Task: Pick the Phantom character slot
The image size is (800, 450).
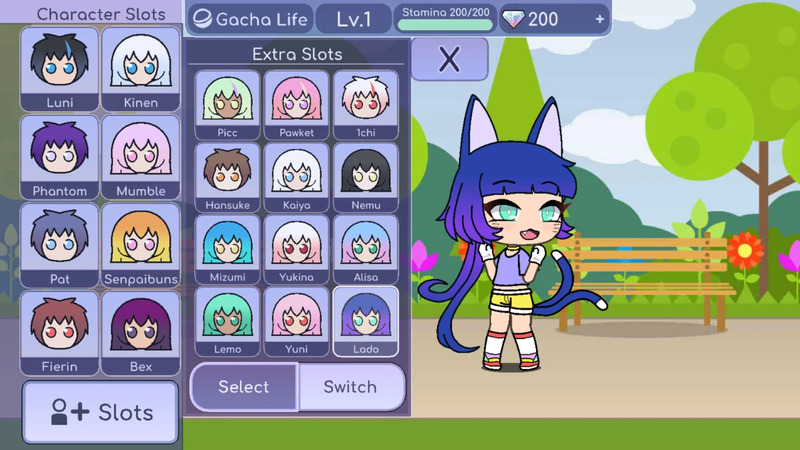Action: (59, 156)
